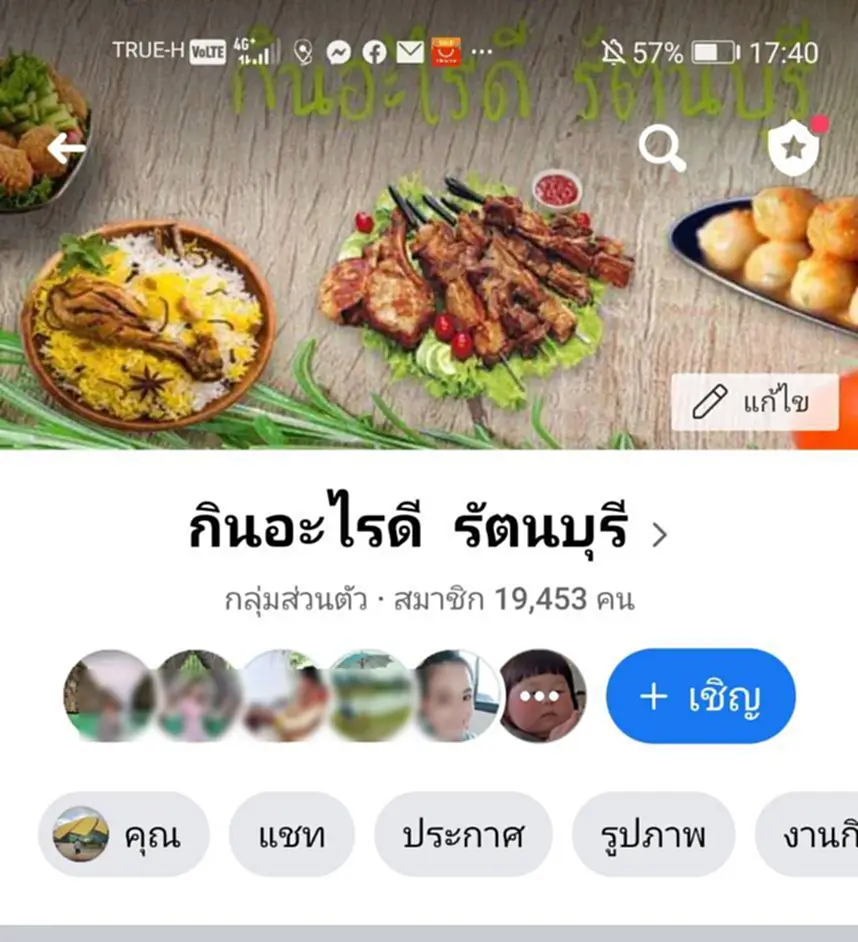Open group search magnifier
858x942 pixels.
tap(661, 150)
